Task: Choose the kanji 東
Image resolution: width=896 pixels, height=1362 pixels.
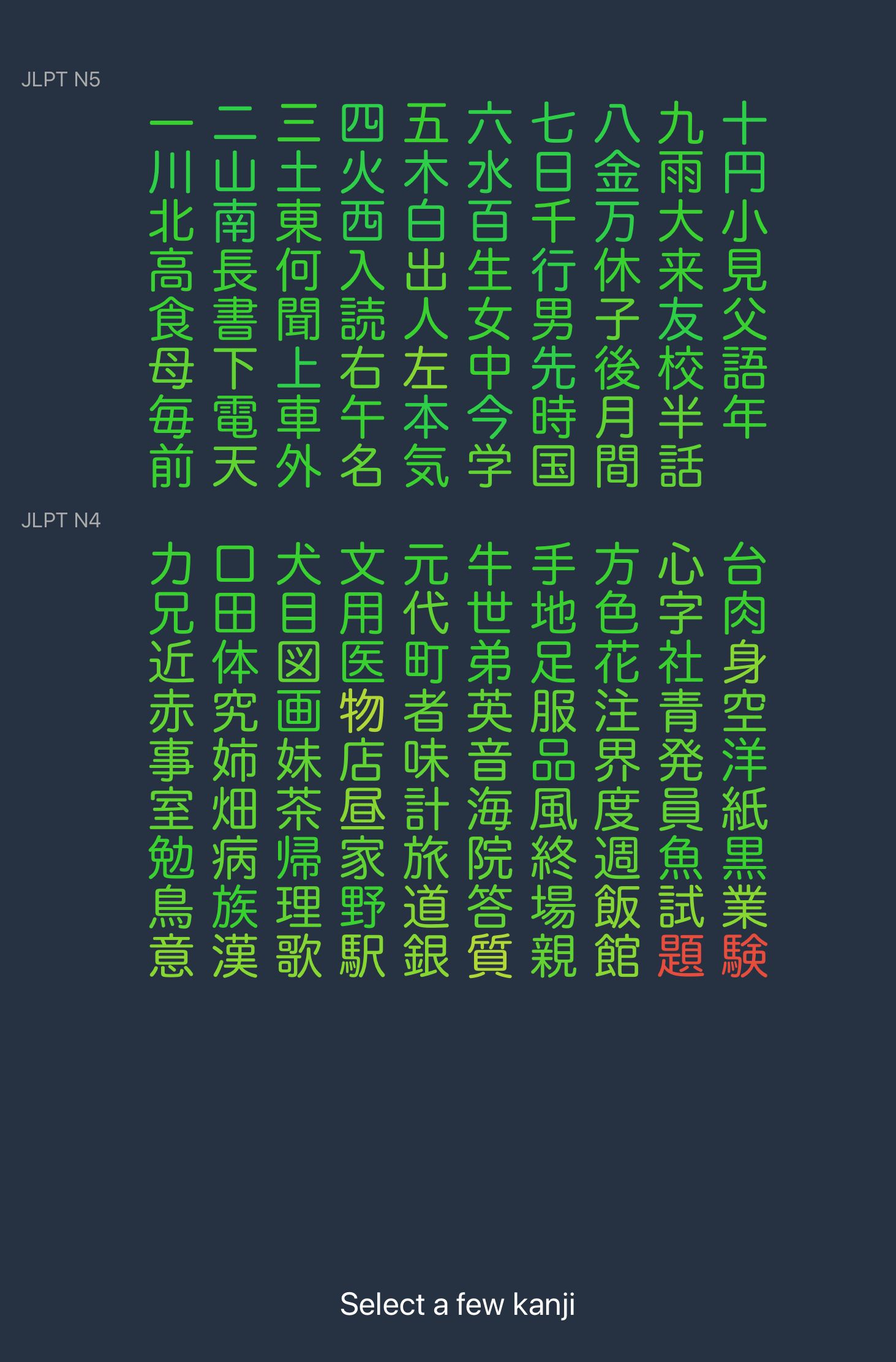Action: pos(299,222)
